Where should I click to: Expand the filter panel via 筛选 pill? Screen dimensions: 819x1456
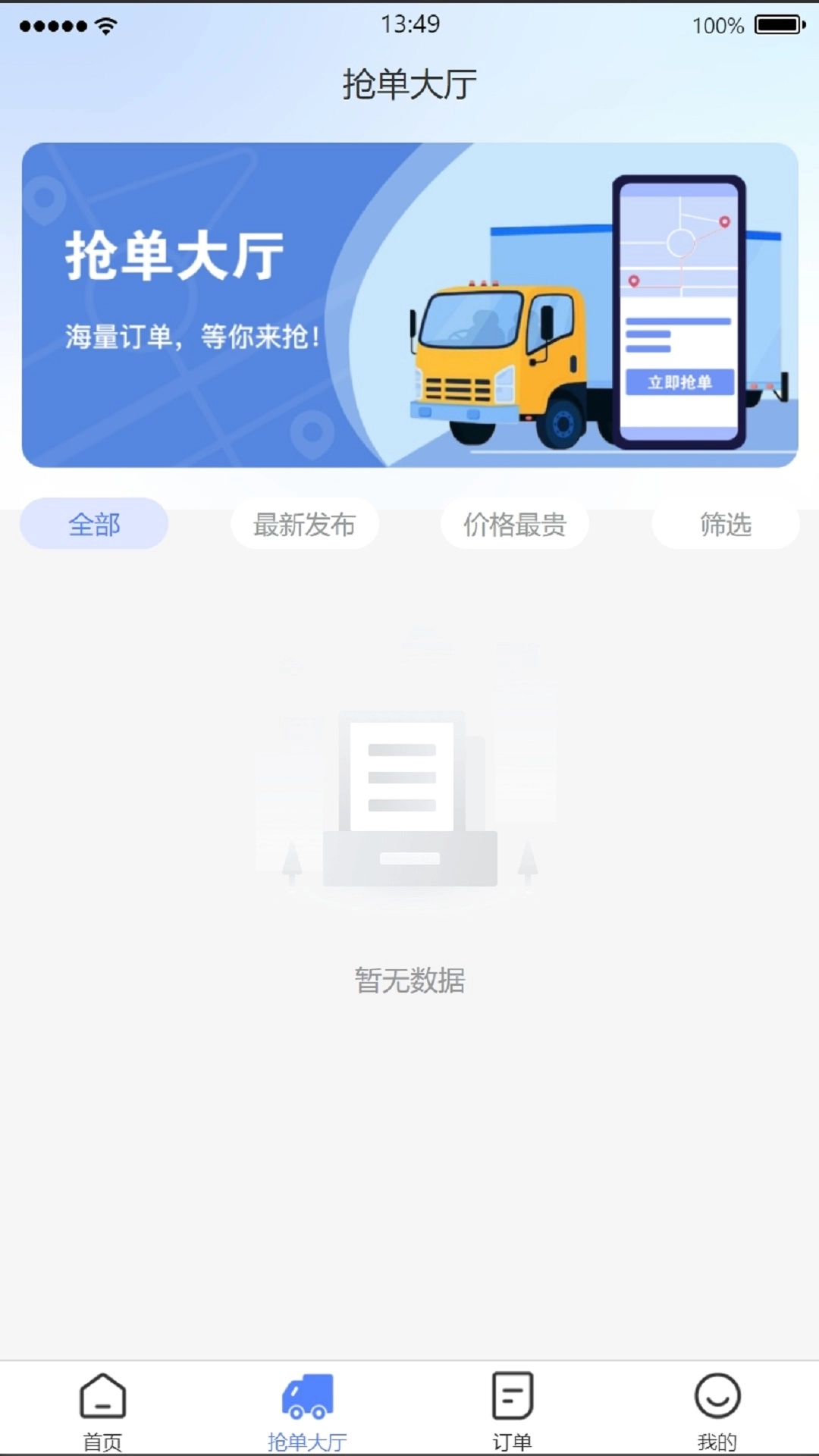click(x=725, y=523)
